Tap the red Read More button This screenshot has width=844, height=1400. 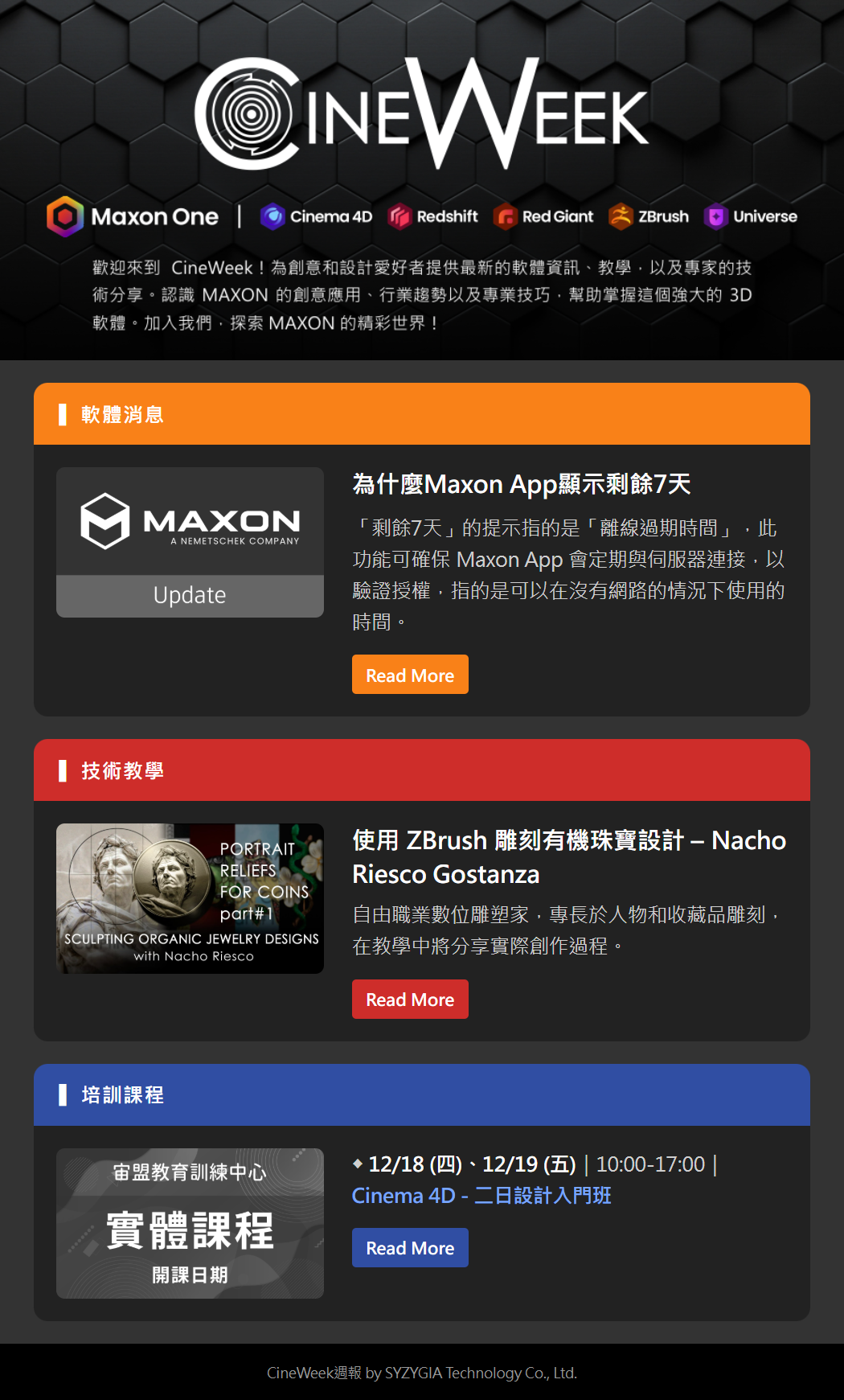tap(410, 999)
